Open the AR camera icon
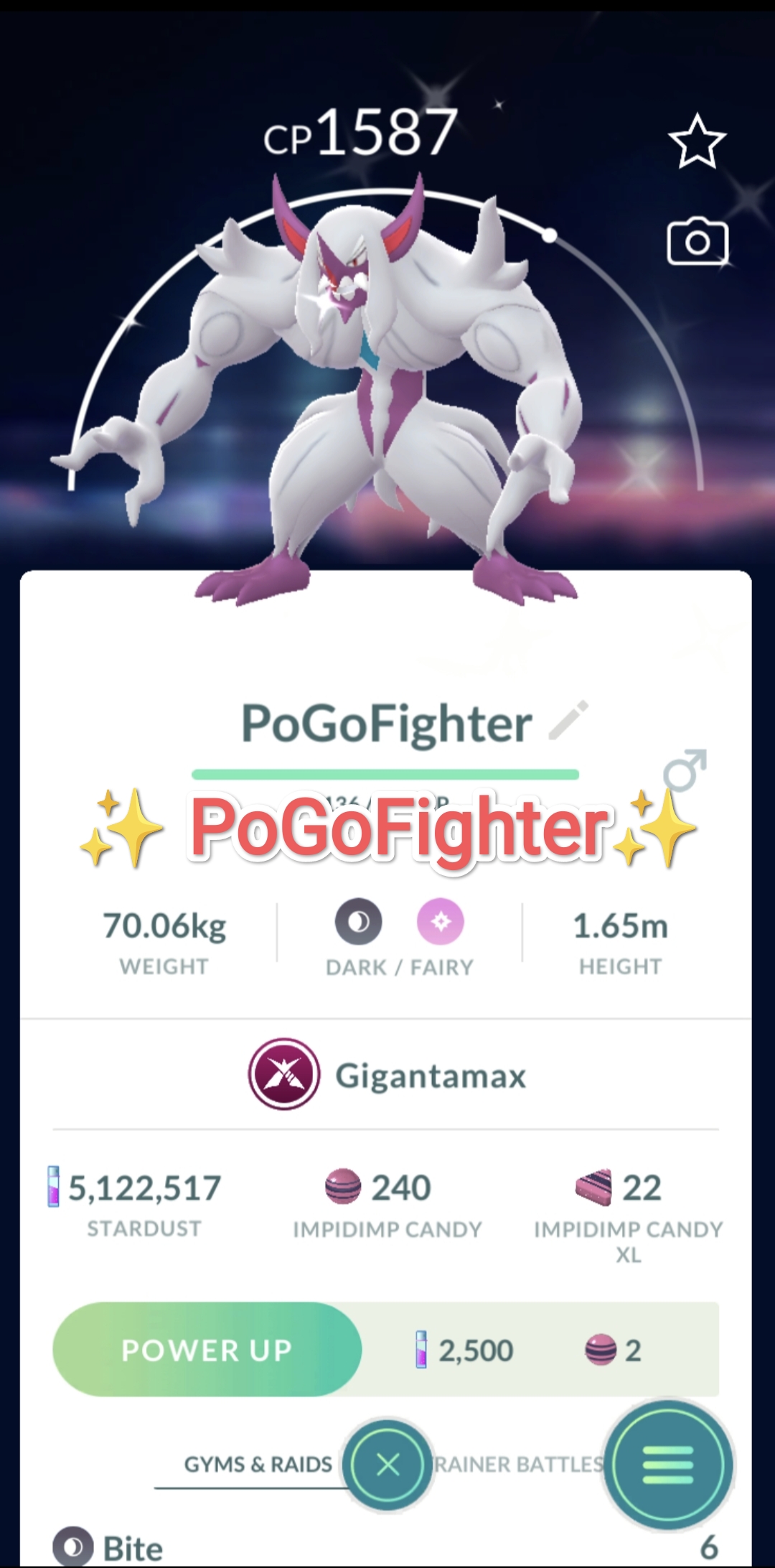Image resolution: width=775 pixels, height=1568 pixels. 697,242
